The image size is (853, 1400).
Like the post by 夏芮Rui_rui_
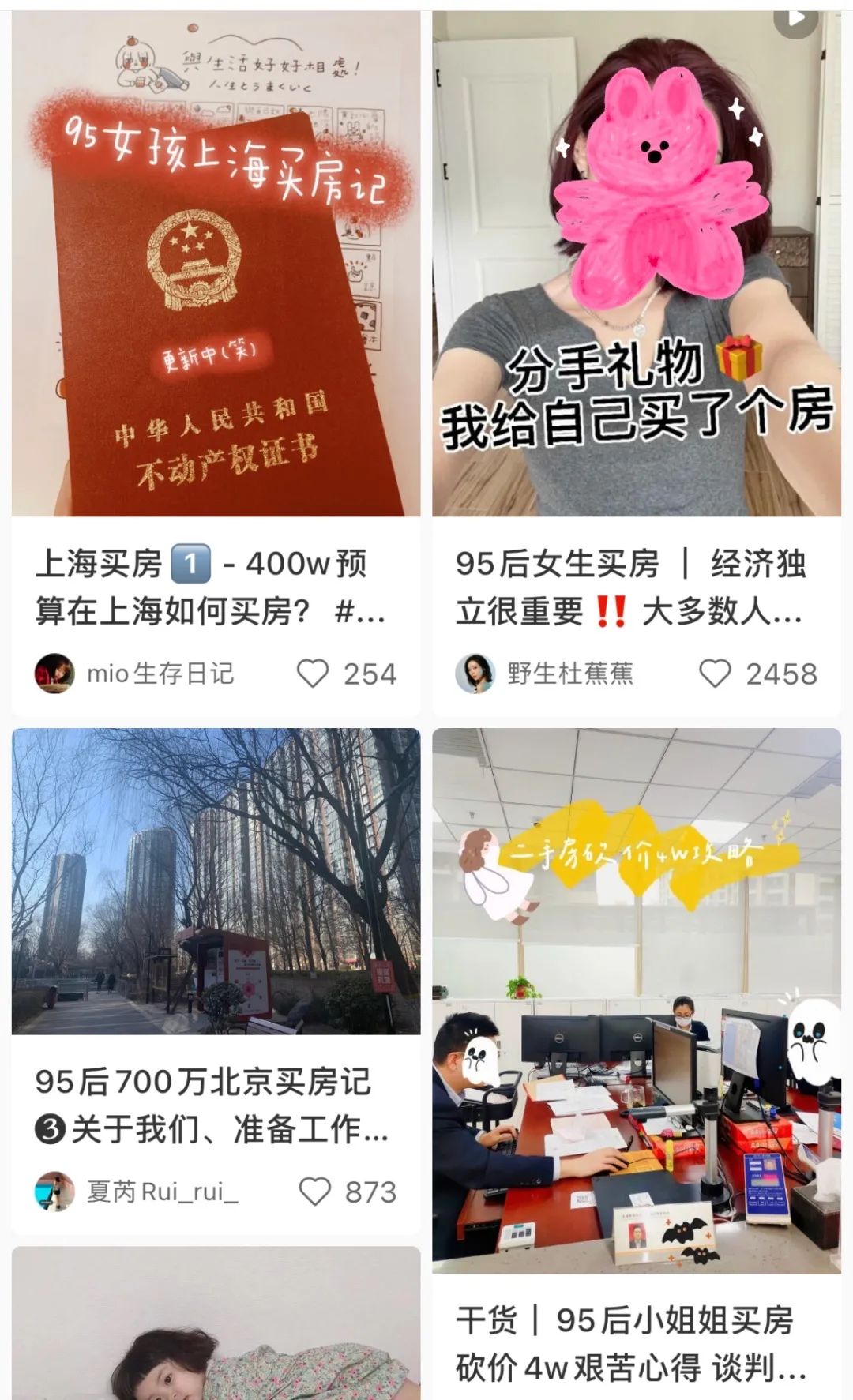315,1192
